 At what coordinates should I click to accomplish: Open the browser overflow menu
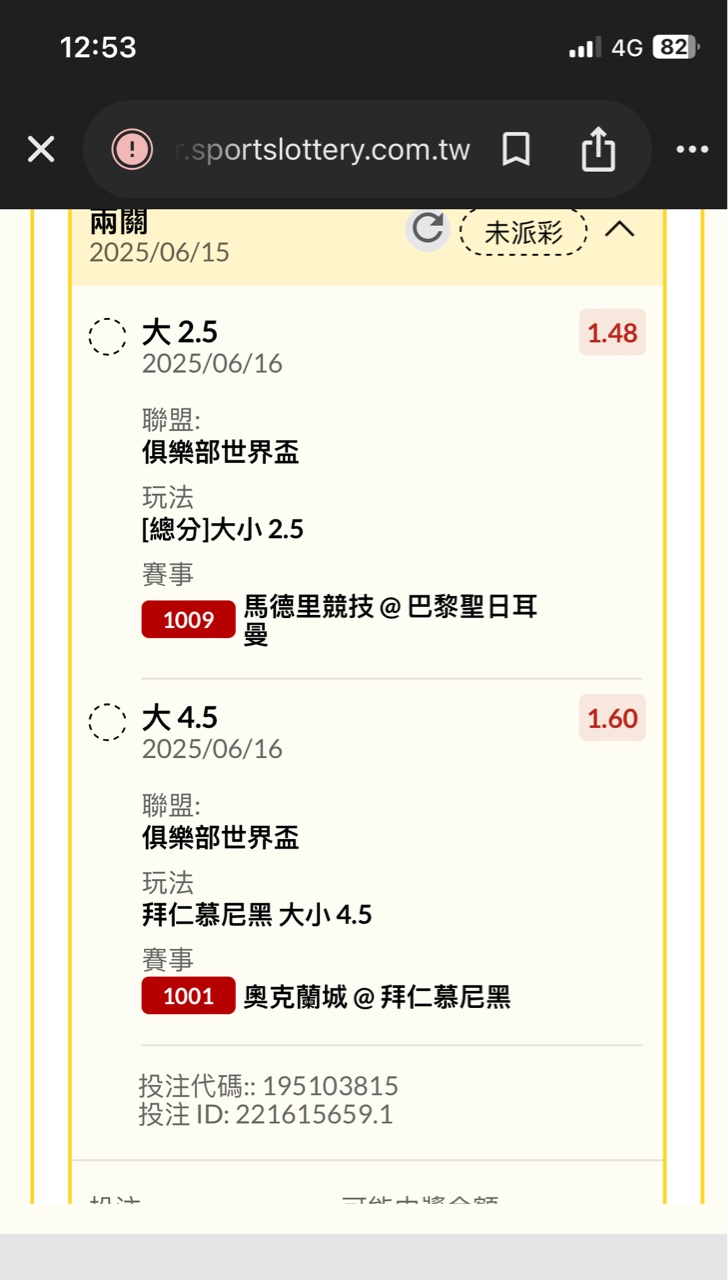692,150
